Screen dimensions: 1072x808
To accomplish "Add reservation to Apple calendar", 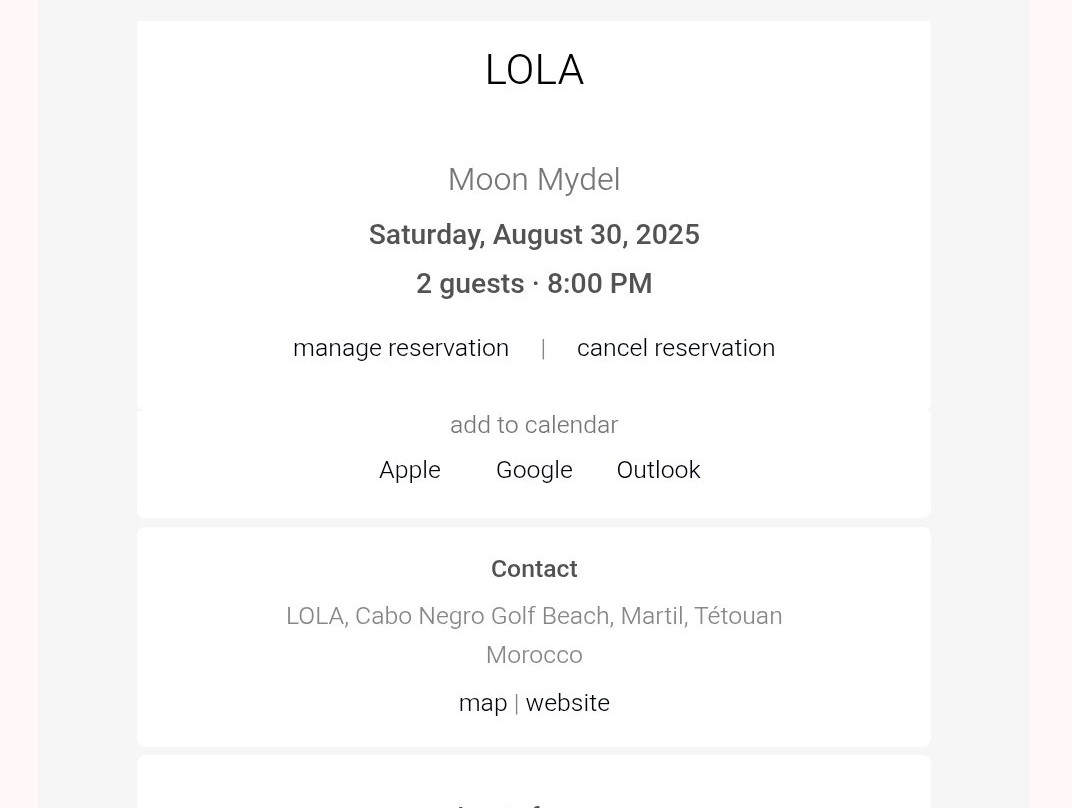I will pyautogui.click(x=409, y=470).
